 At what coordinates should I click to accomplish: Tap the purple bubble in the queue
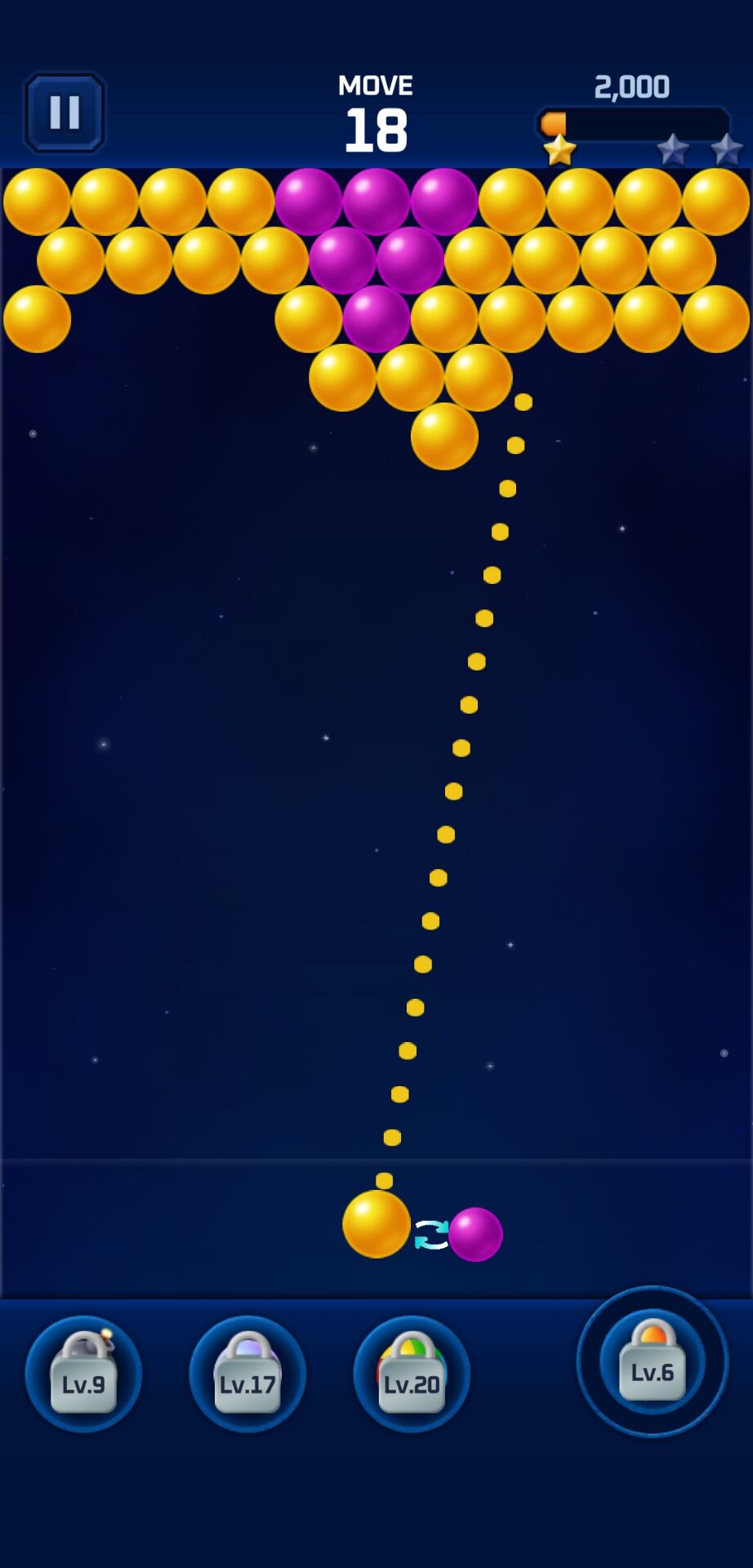pos(475,1234)
